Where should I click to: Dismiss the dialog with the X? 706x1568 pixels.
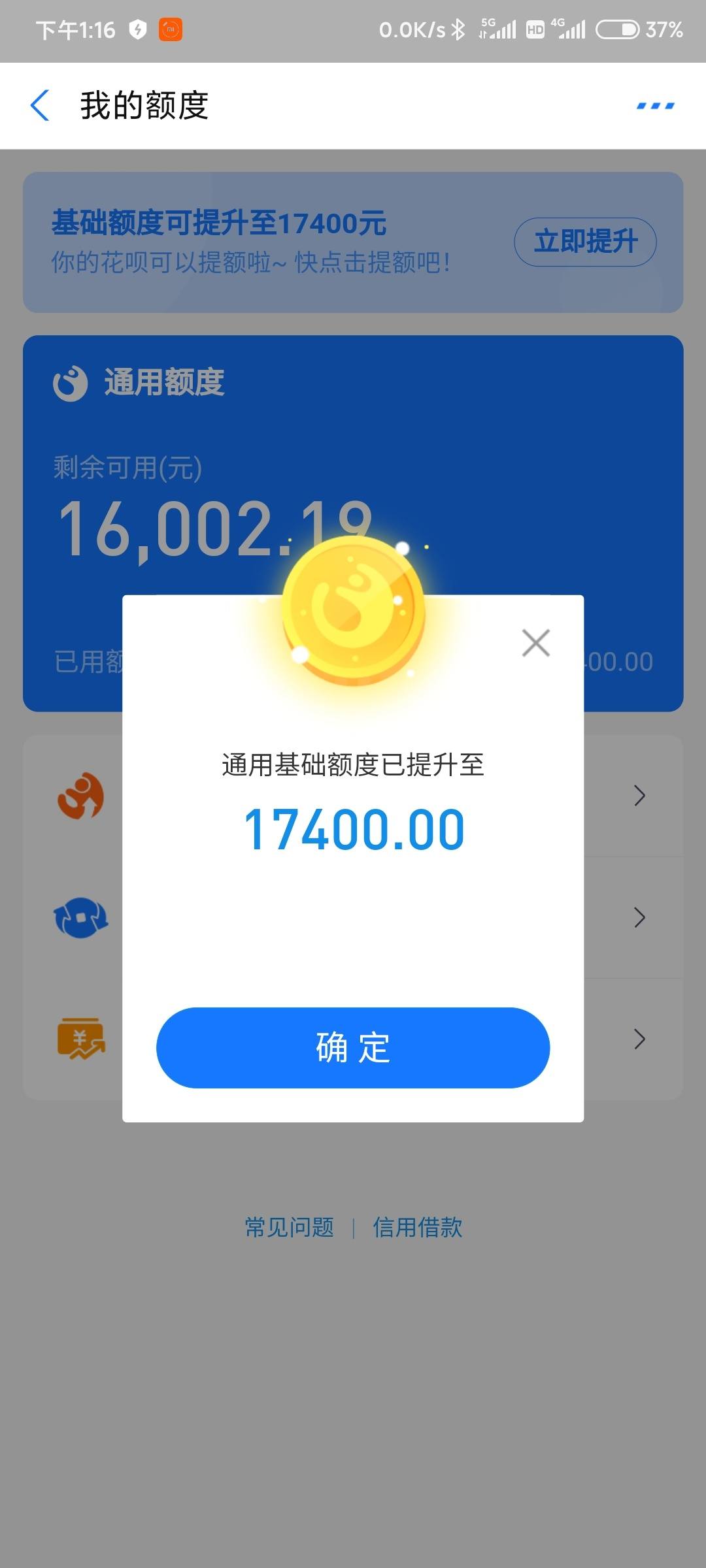click(x=535, y=642)
